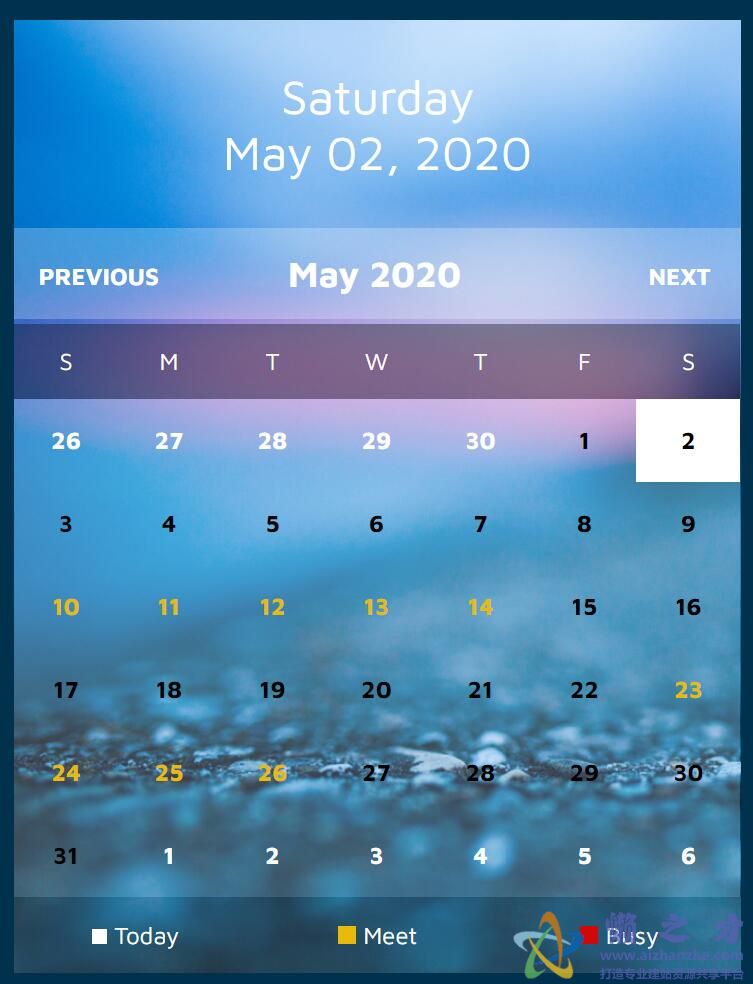Viewport: 753px width, 984px height.
Task: Select today's highlighted date, May 2
Action: [x=687, y=441]
